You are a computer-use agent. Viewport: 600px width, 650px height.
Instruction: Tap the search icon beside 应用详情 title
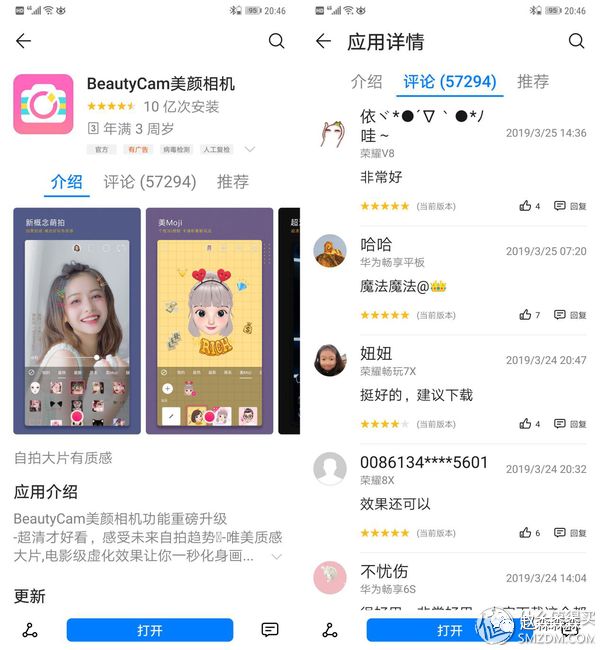coord(576,41)
